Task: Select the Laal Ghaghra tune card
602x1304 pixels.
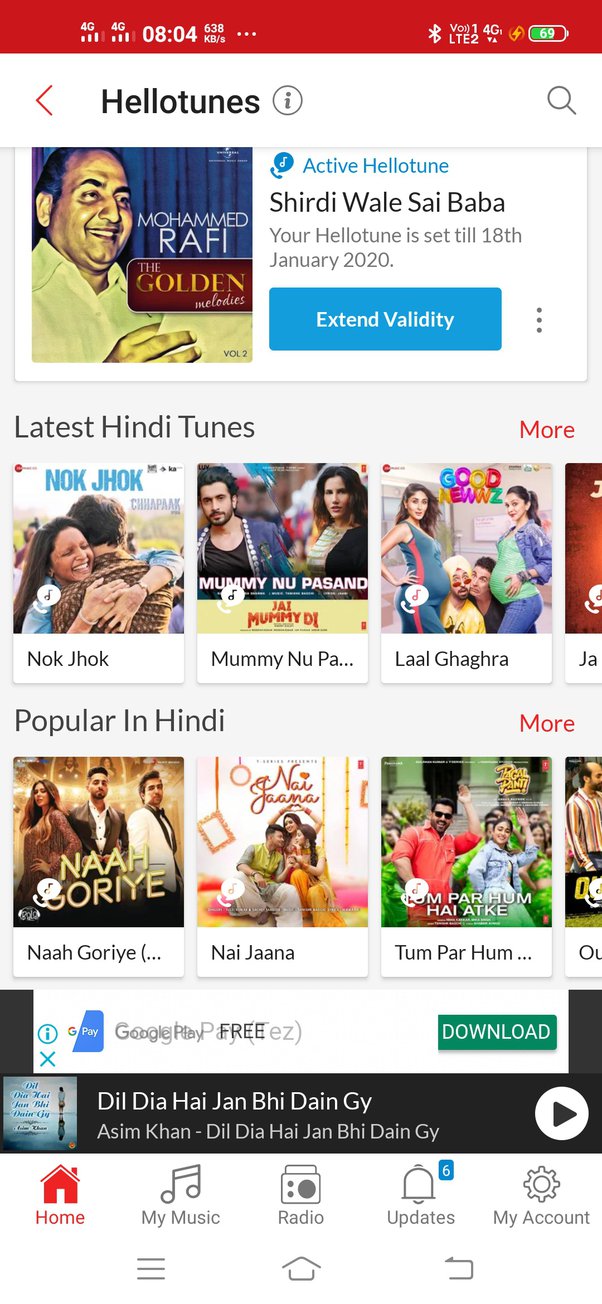Action: [x=466, y=573]
